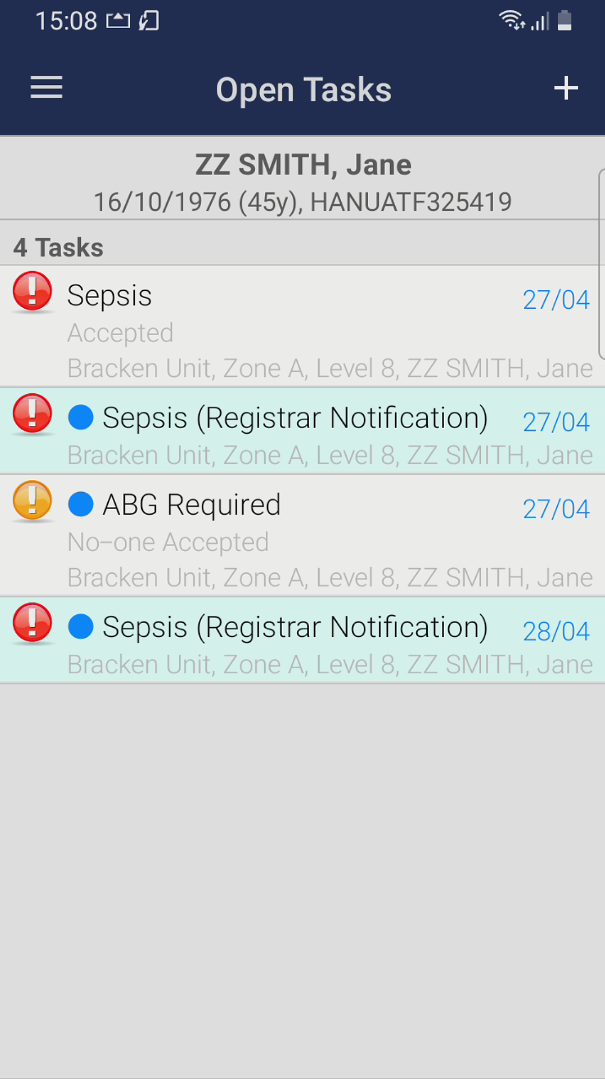605x1079 pixels.
Task: Open the hamburger drawer menu
Action: (47, 88)
